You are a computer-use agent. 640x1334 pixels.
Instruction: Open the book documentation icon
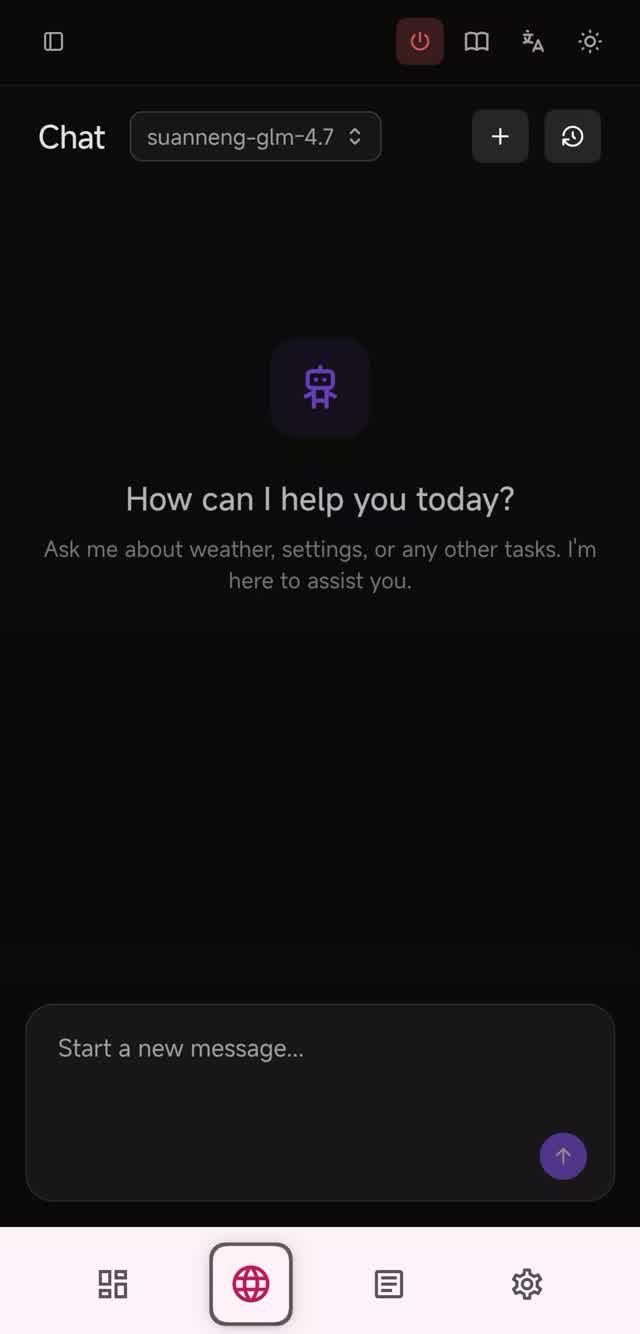[477, 42]
